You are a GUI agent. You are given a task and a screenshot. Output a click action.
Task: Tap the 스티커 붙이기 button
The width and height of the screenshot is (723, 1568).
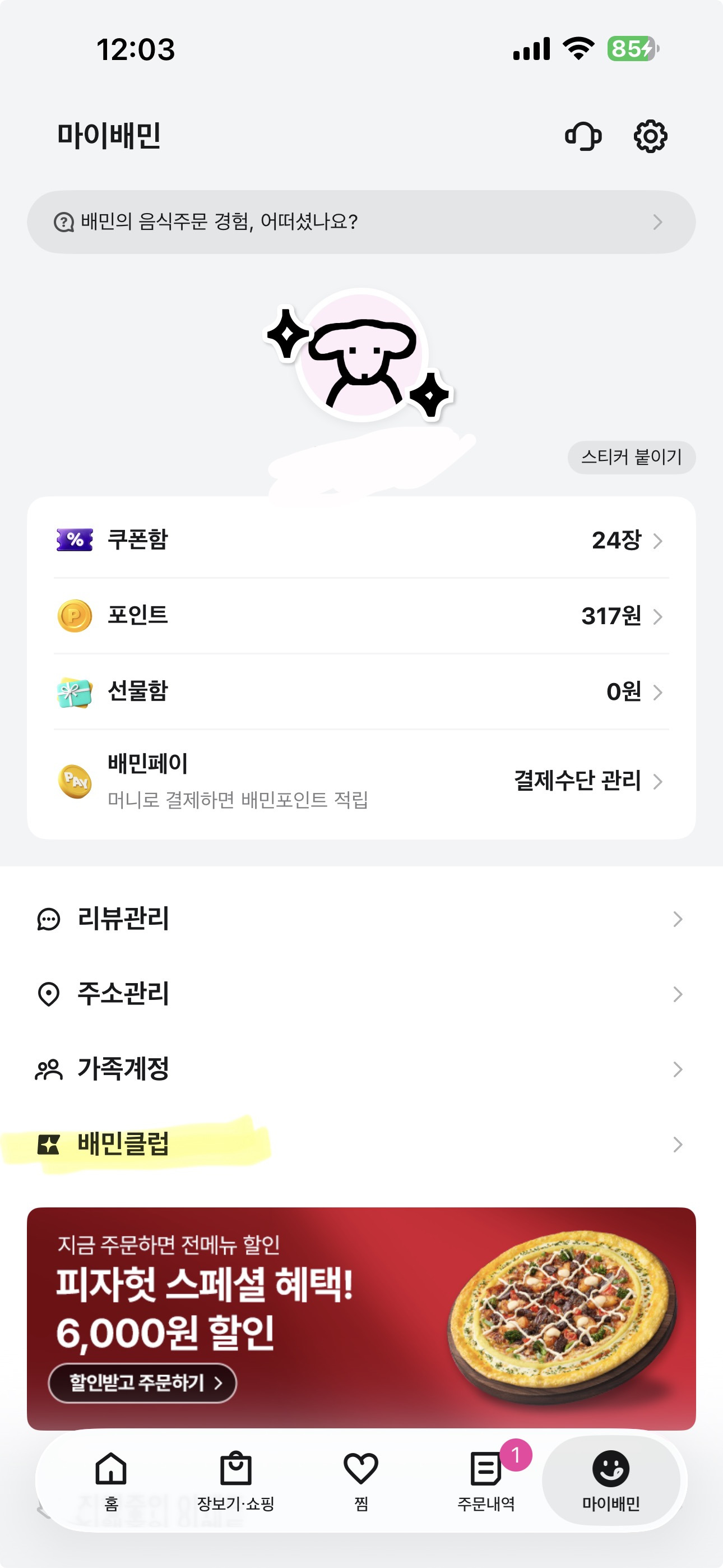coord(631,456)
